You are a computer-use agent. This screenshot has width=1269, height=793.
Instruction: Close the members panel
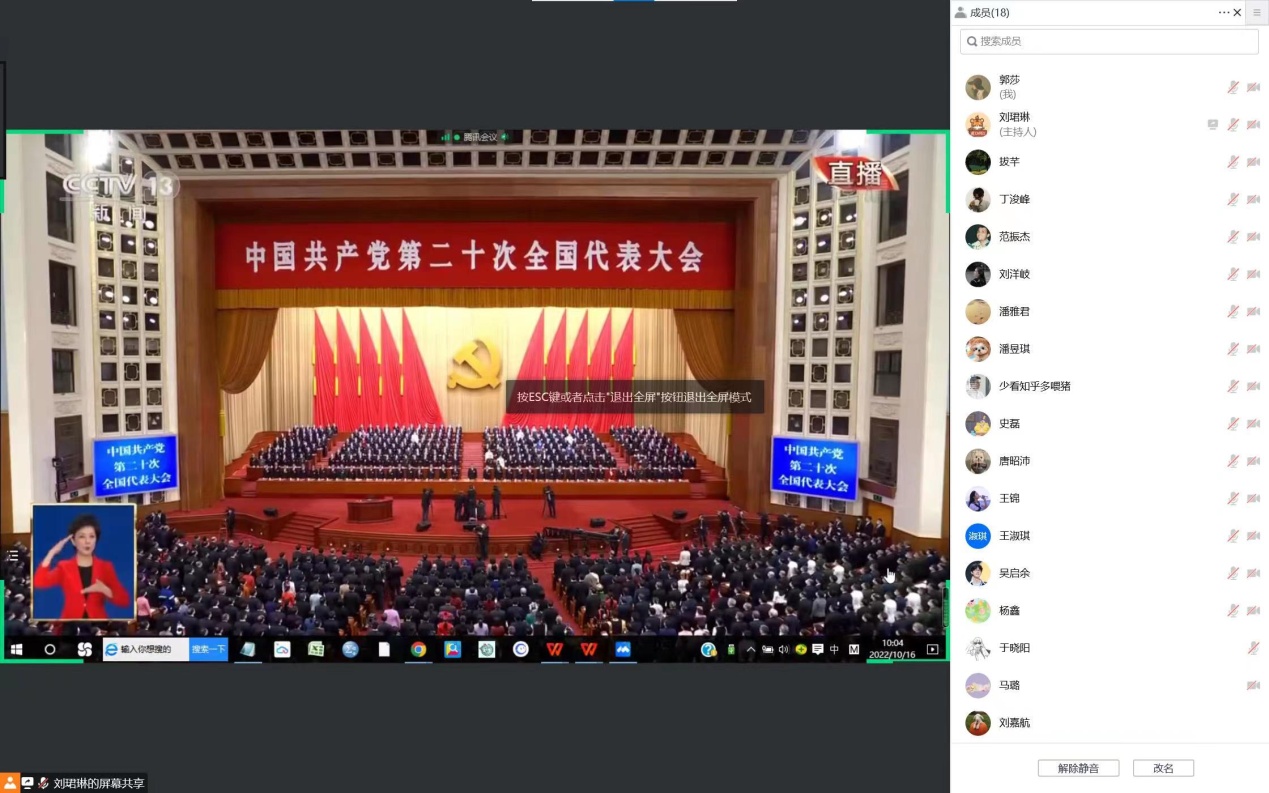1237,13
